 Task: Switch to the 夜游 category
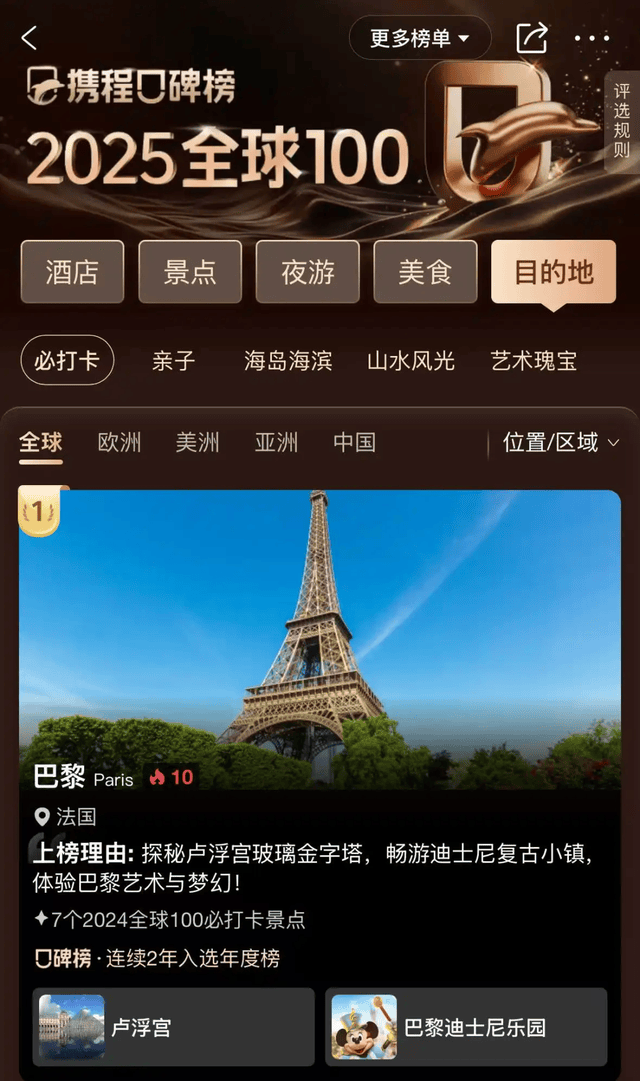point(307,271)
